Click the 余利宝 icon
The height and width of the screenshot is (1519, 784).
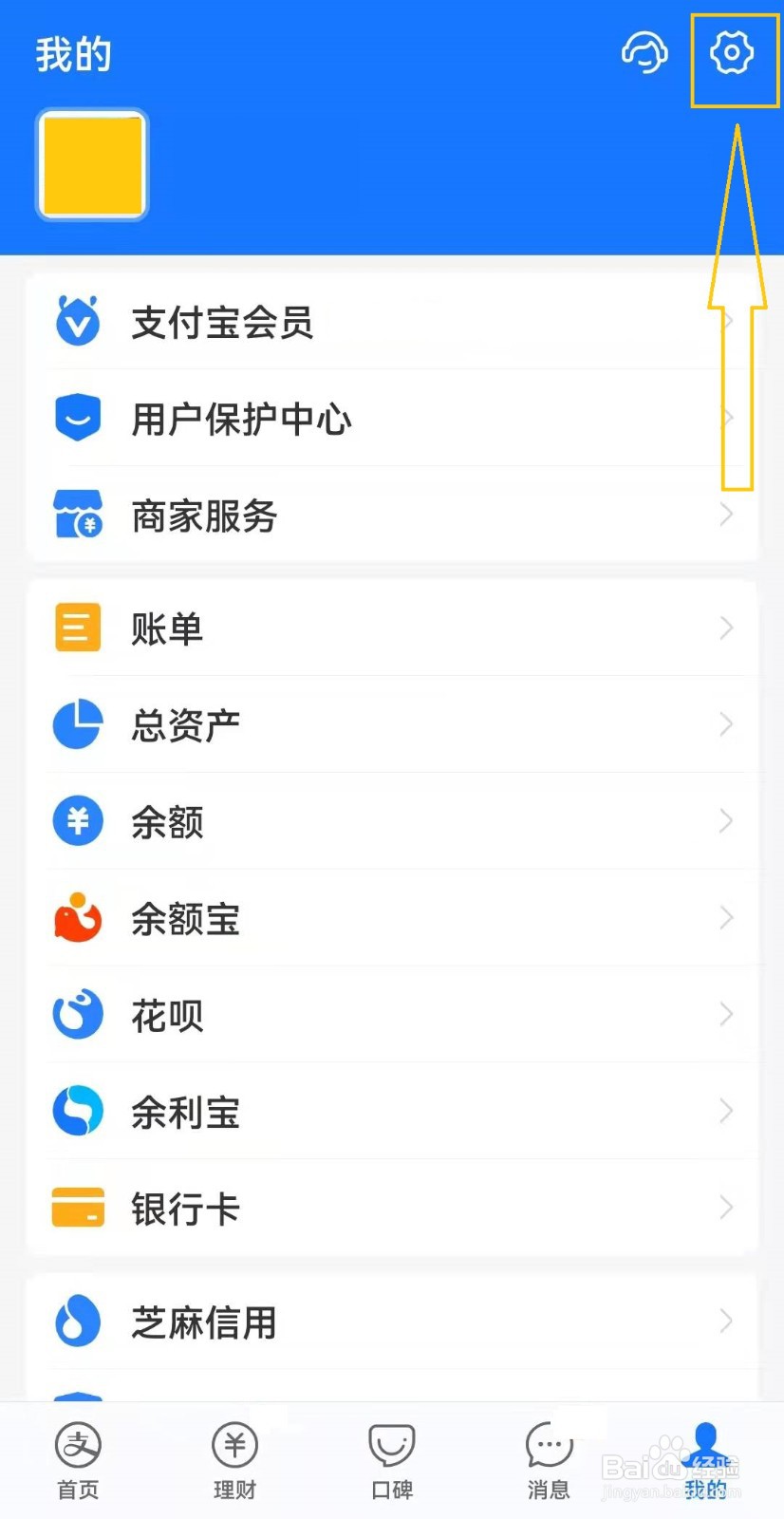pyautogui.click(x=77, y=1111)
